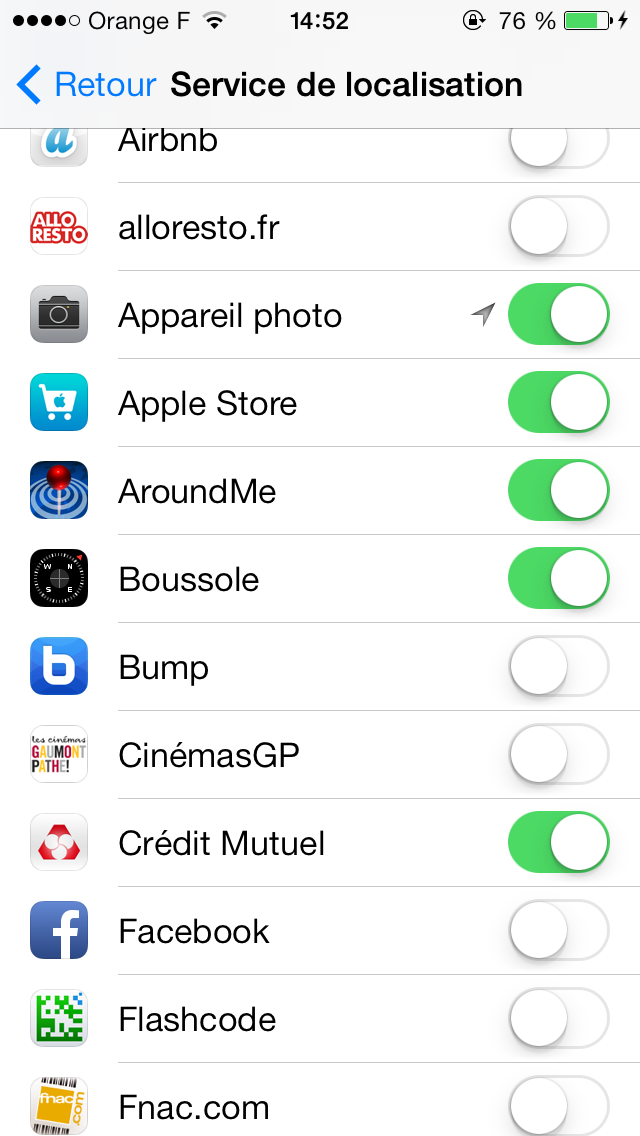Go back with the Retour button

coord(87,85)
